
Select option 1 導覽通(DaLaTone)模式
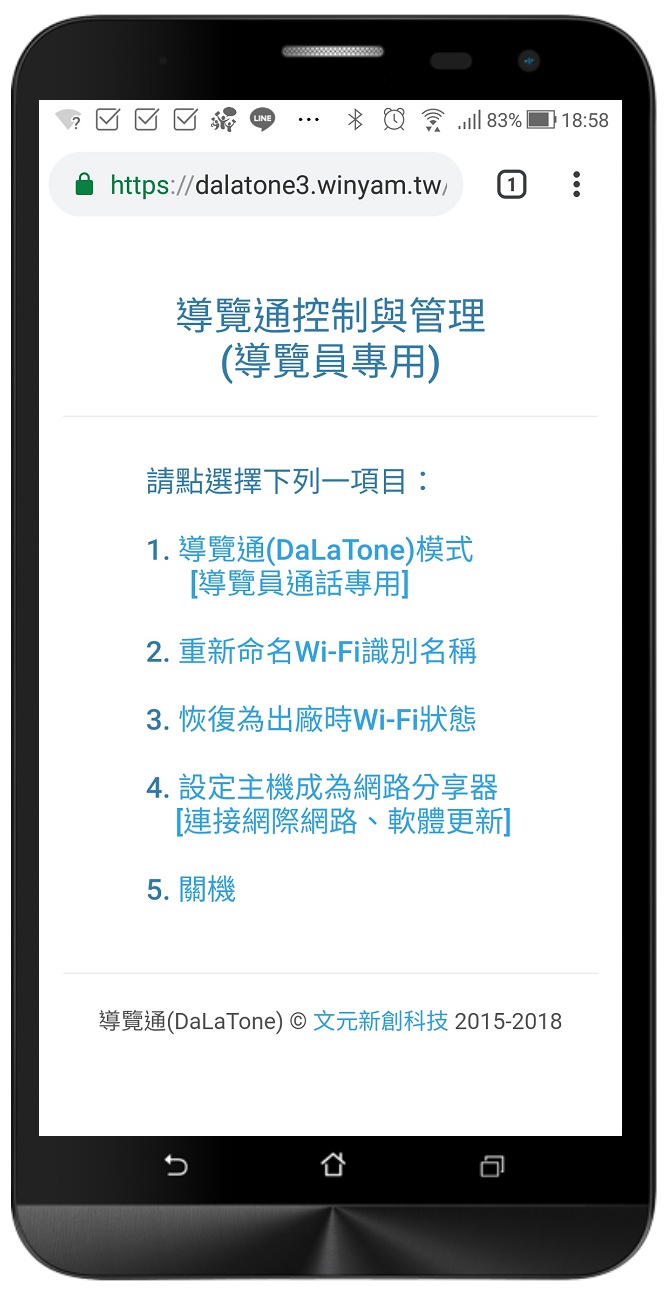(310, 566)
